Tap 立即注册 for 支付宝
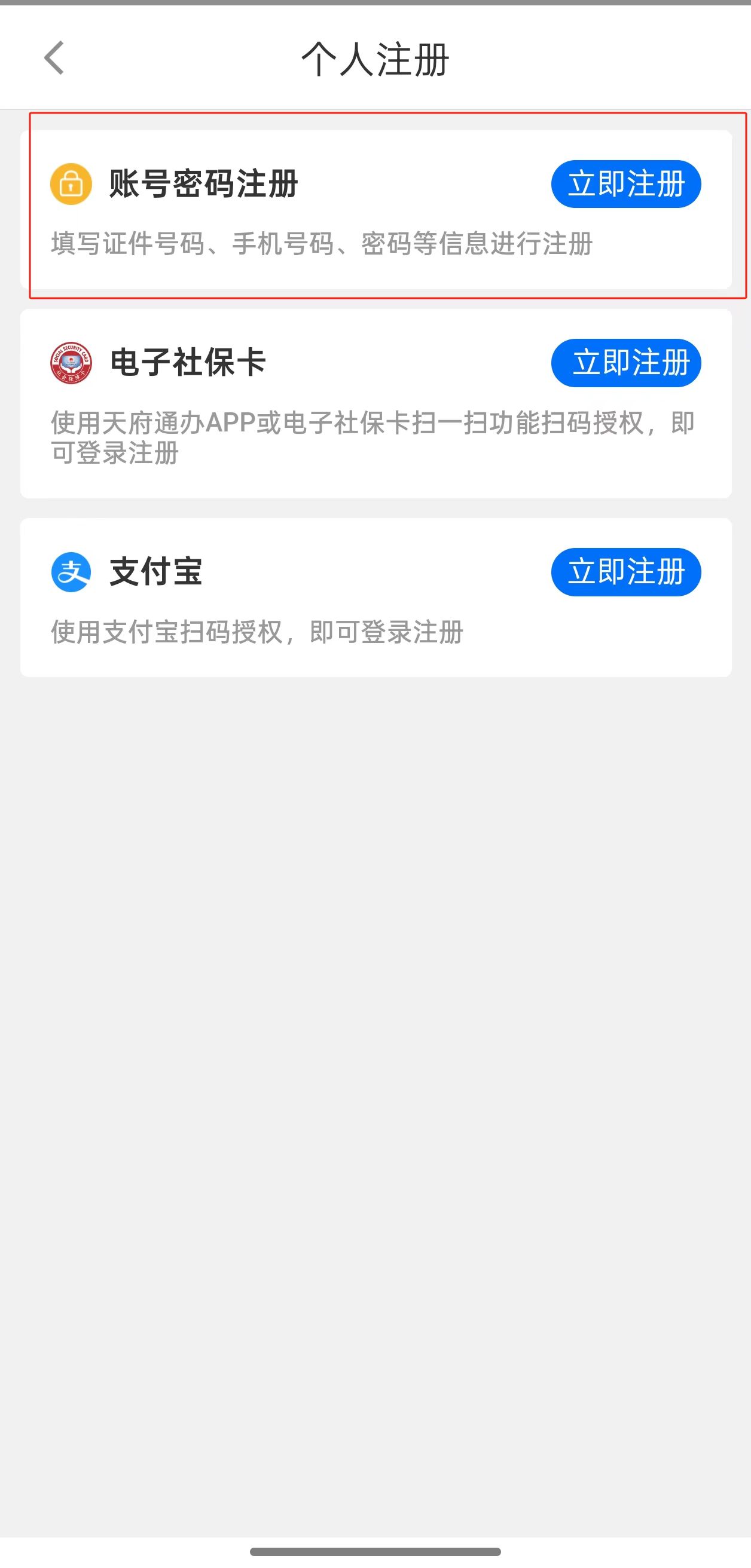Viewport: 751px width, 1568px height. coord(625,571)
